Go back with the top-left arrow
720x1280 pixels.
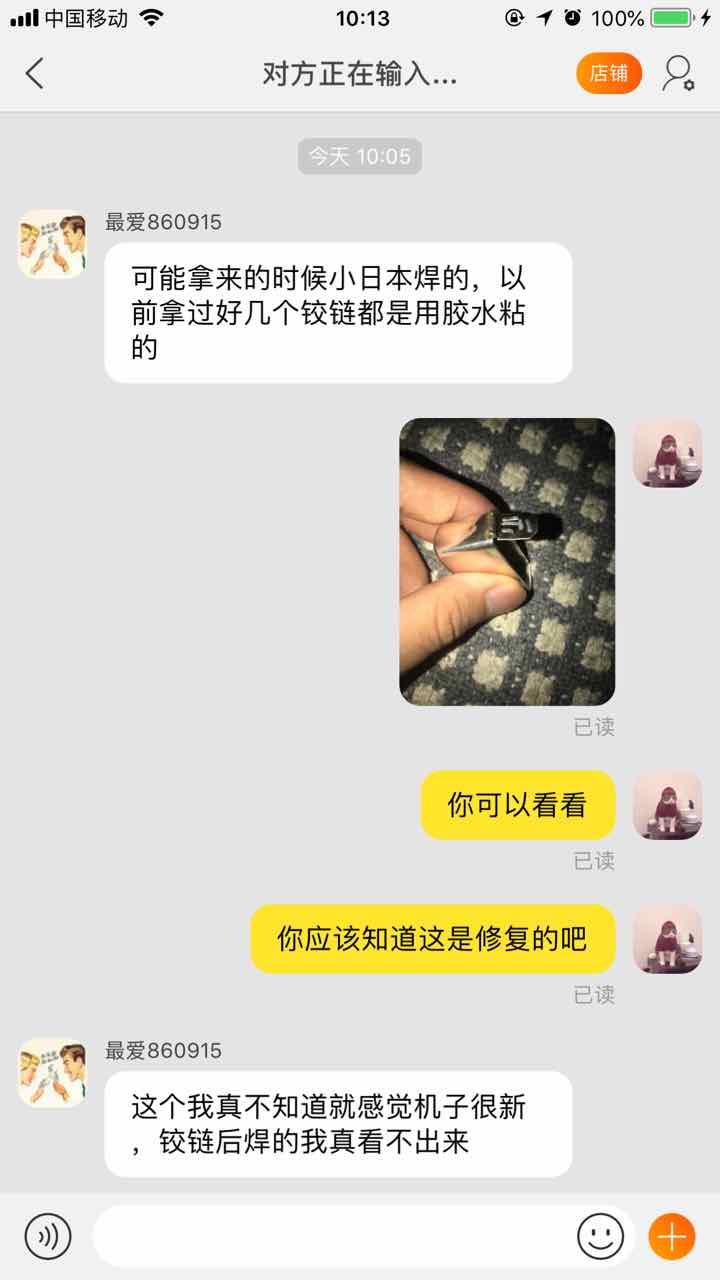click(x=35, y=73)
